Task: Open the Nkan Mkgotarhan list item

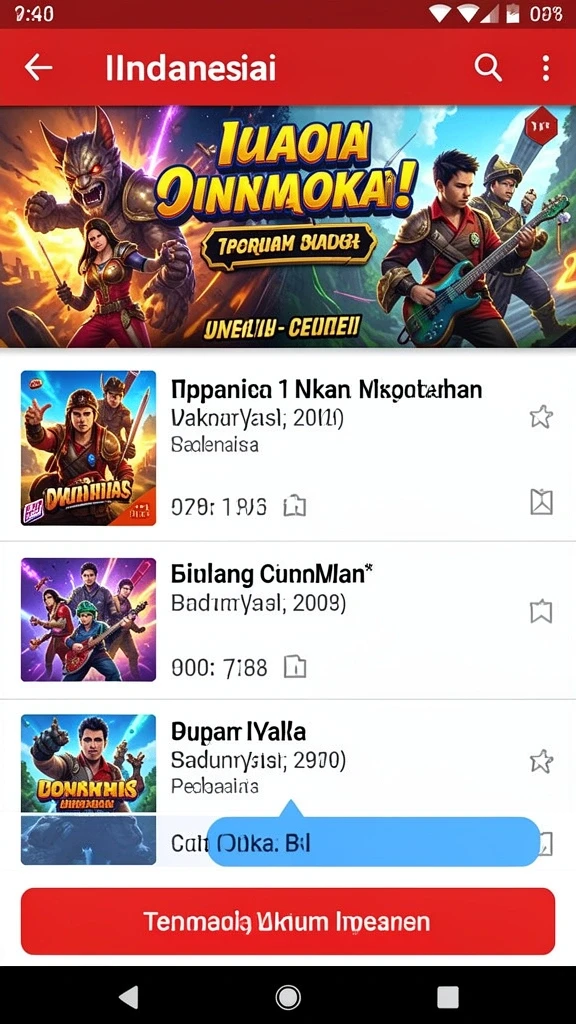Action: (x=288, y=447)
